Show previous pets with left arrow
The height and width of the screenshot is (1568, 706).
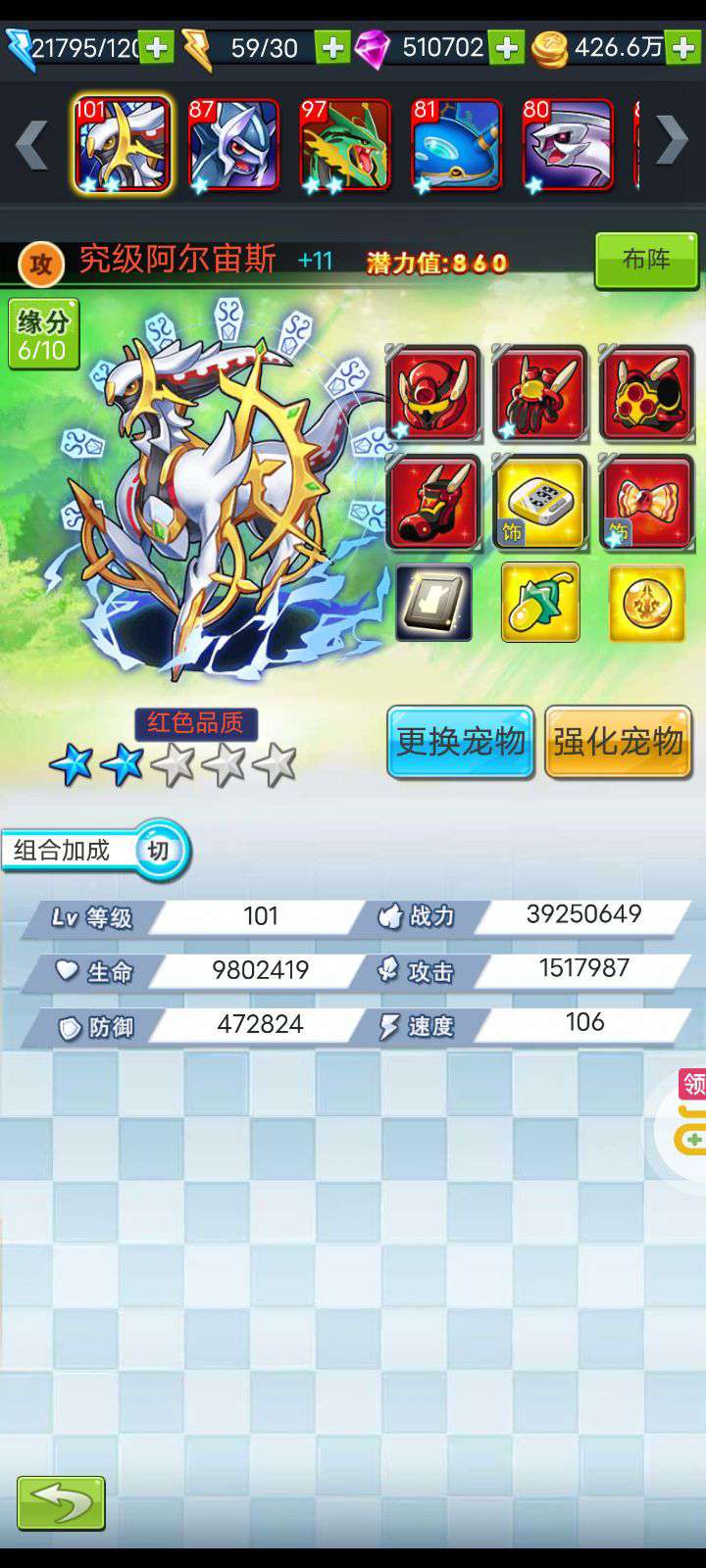(x=32, y=143)
